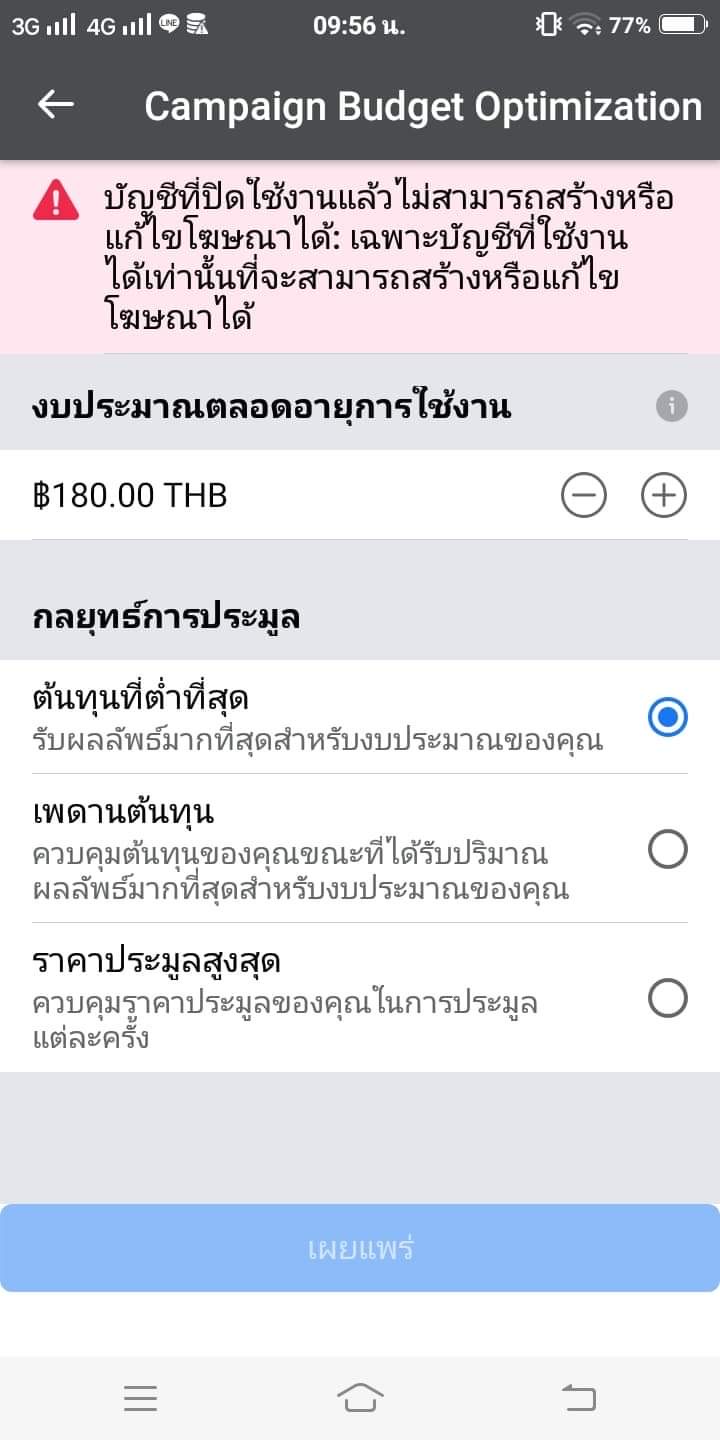Decrease the budget with the minus button

click(x=584, y=495)
